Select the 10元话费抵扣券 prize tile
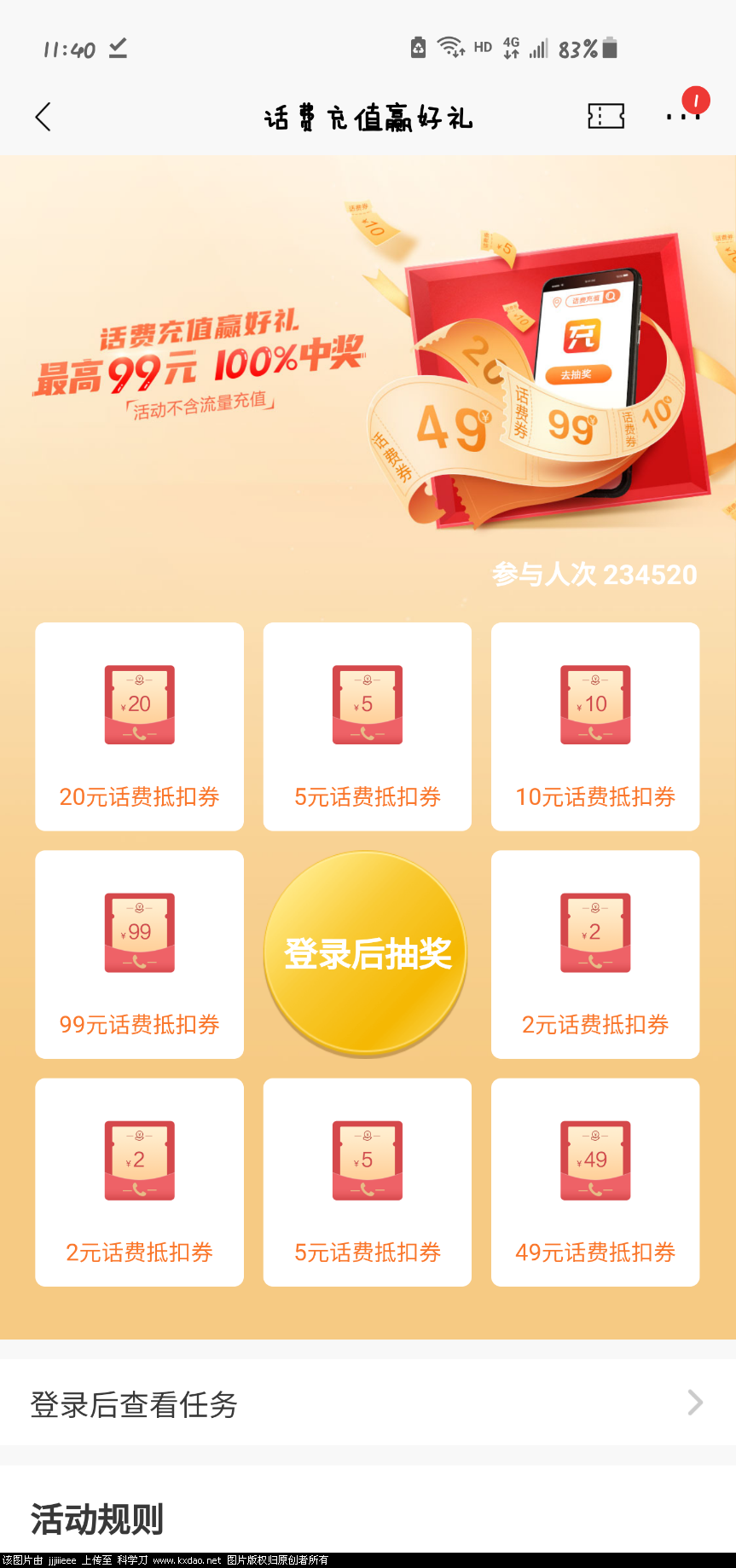This screenshot has width=736, height=1568. click(594, 726)
